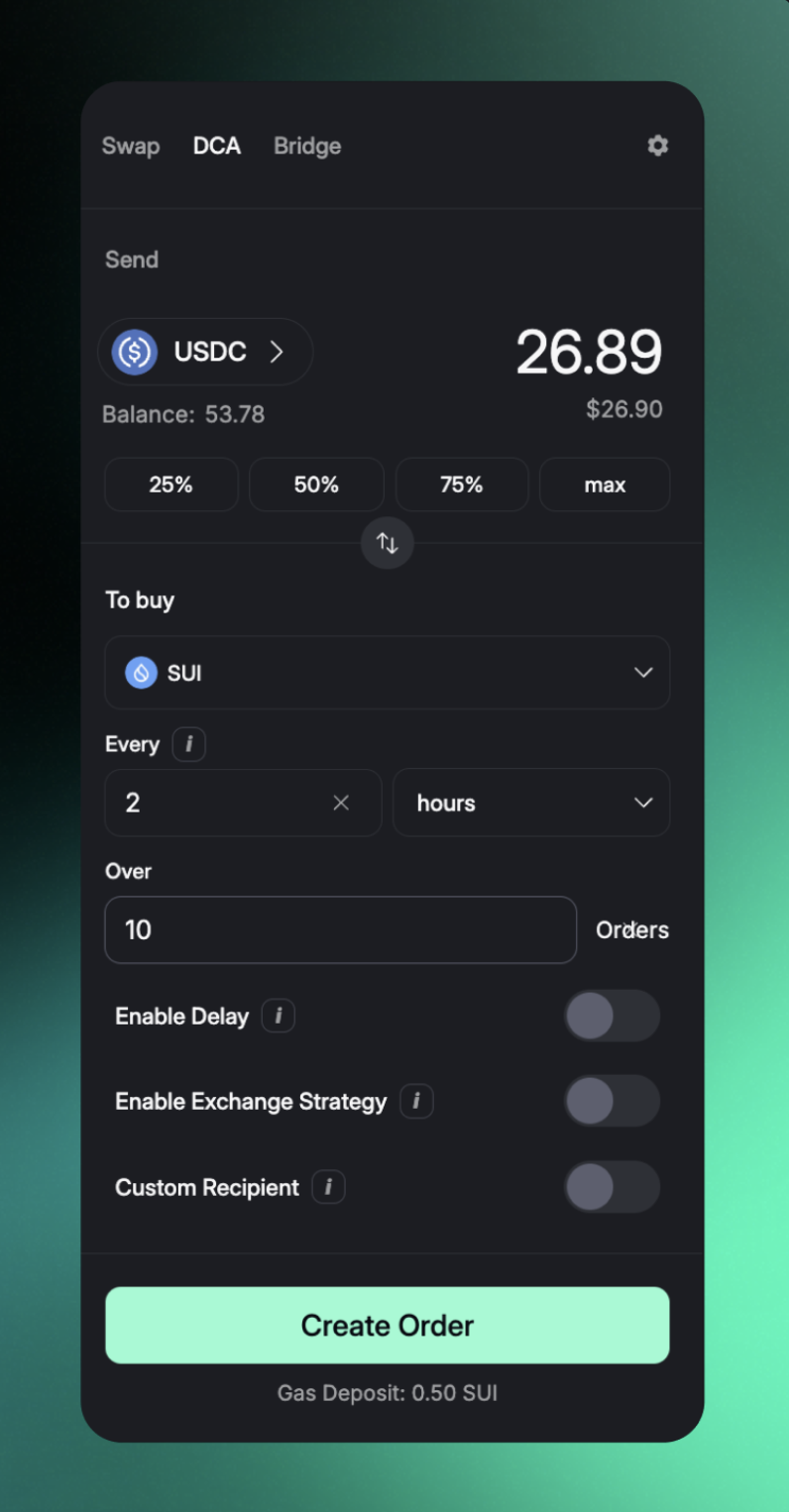Expand the SUI To buy dropdown
Viewport: 789px width, 1512px height.
(387, 673)
